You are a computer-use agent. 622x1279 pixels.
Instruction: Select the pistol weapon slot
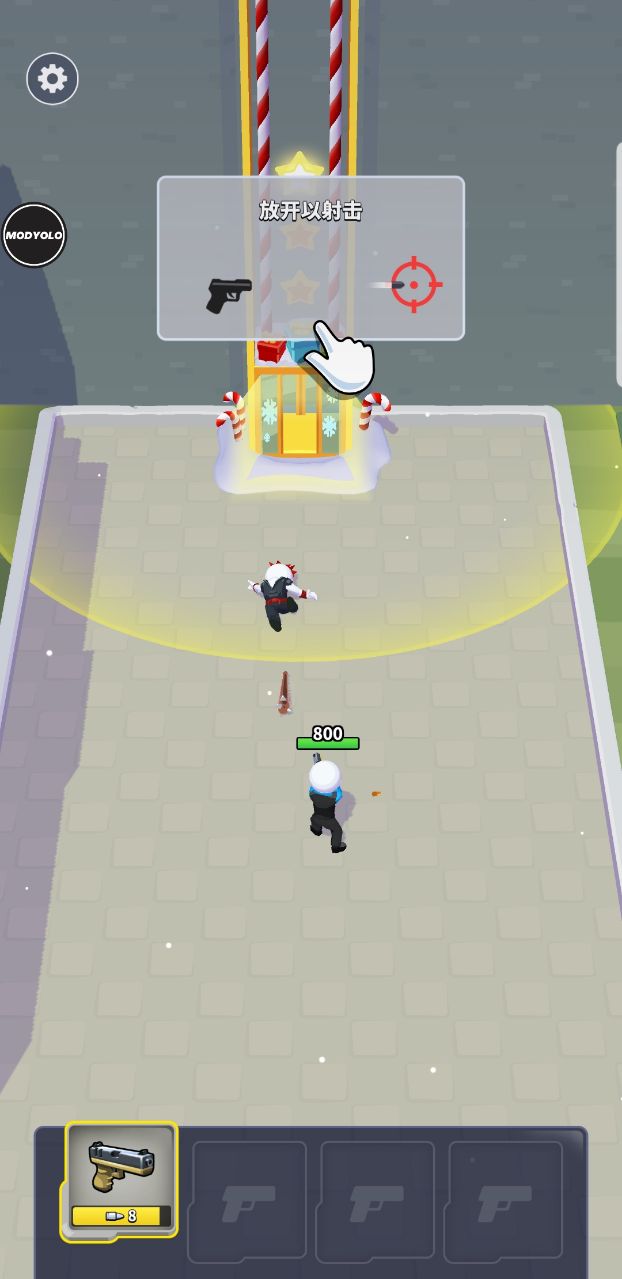pyautogui.click(x=121, y=1179)
